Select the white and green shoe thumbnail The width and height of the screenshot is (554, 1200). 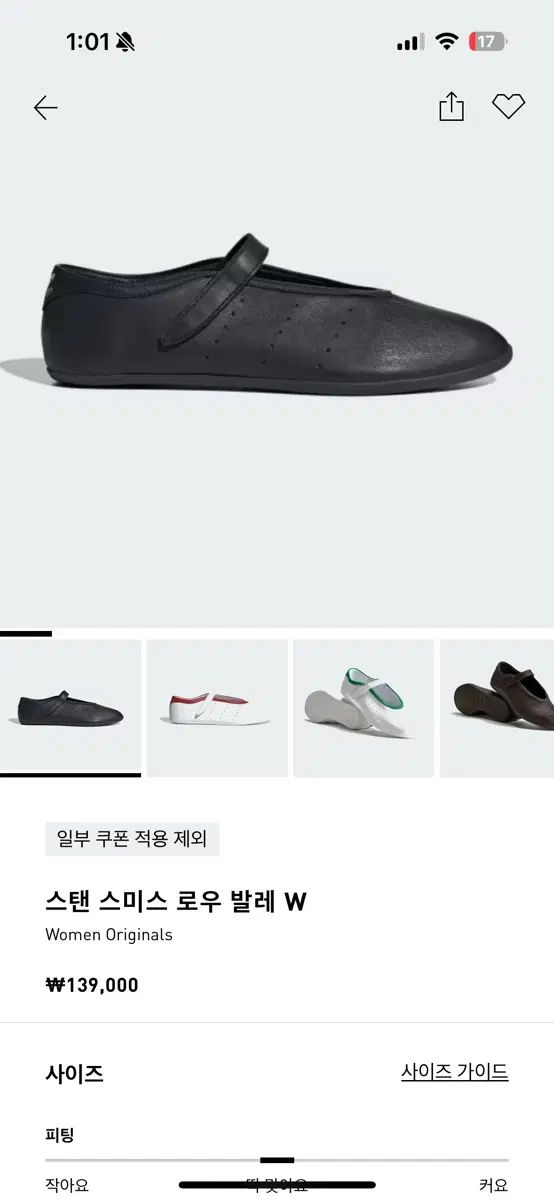point(364,708)
